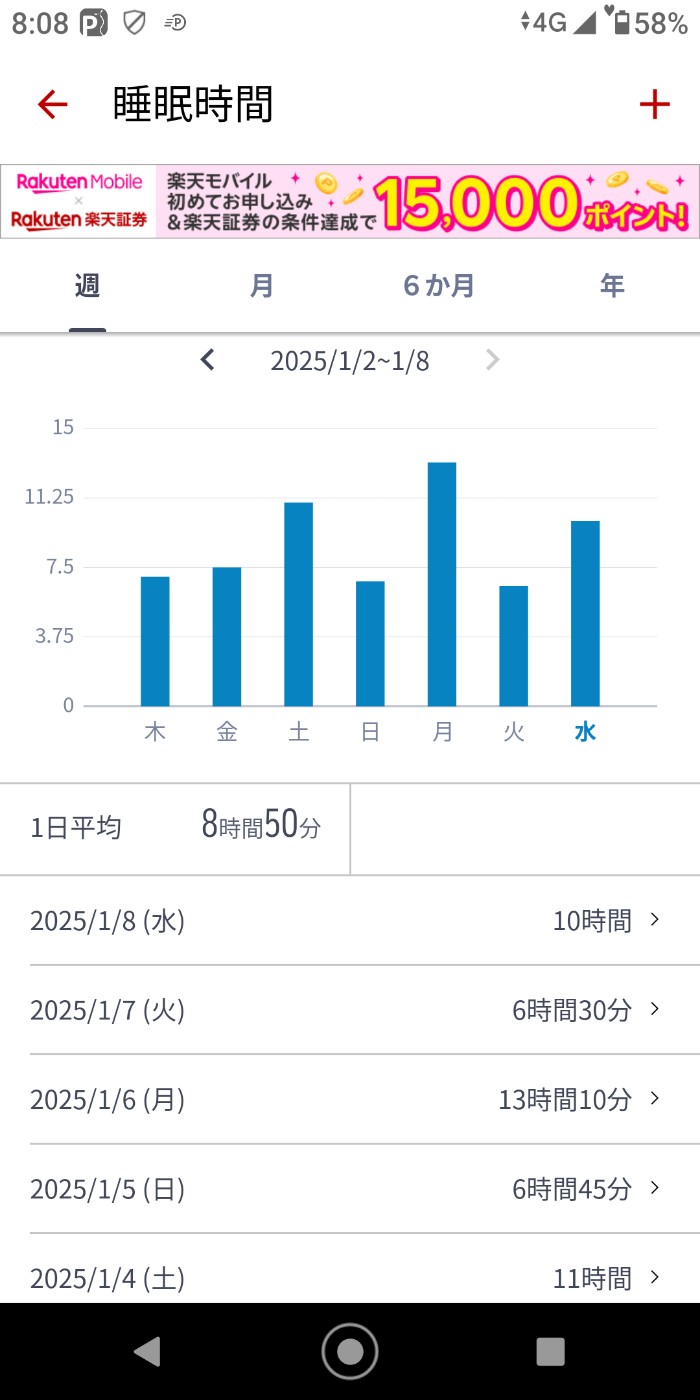Switch to the 月 tab
This screenshot has width=700, height=1400.
click(x=261, y=287)
